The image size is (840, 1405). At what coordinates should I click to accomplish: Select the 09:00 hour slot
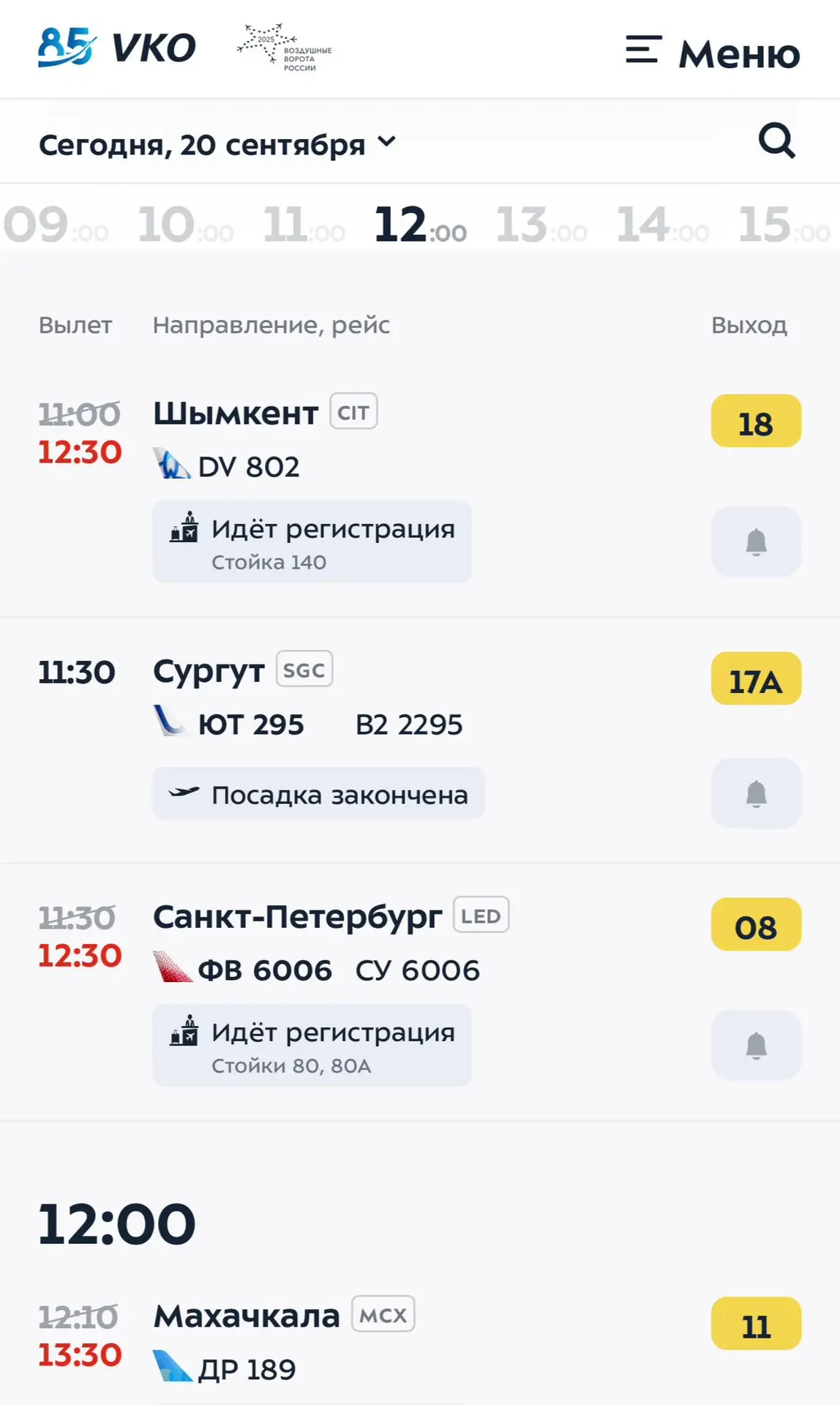click(x=56, y=225)
